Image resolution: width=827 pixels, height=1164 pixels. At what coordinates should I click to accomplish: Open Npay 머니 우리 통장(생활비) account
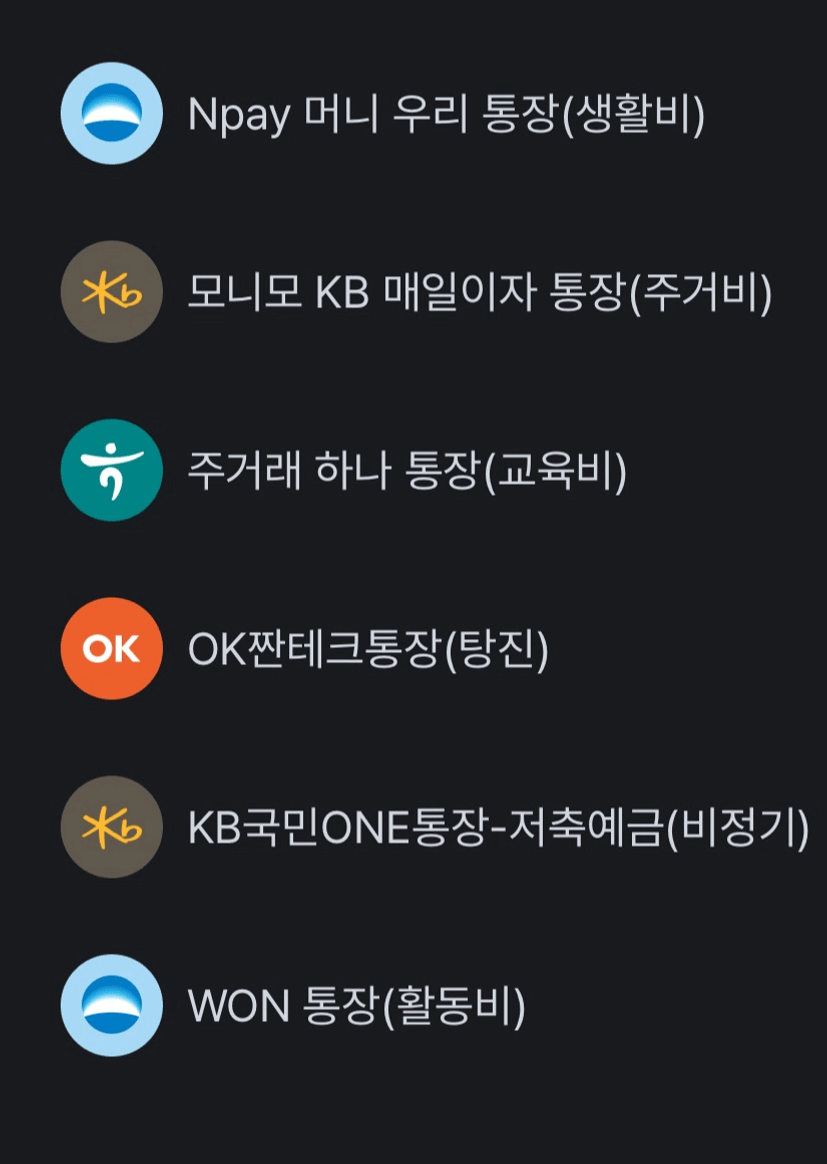pos(446,115)
